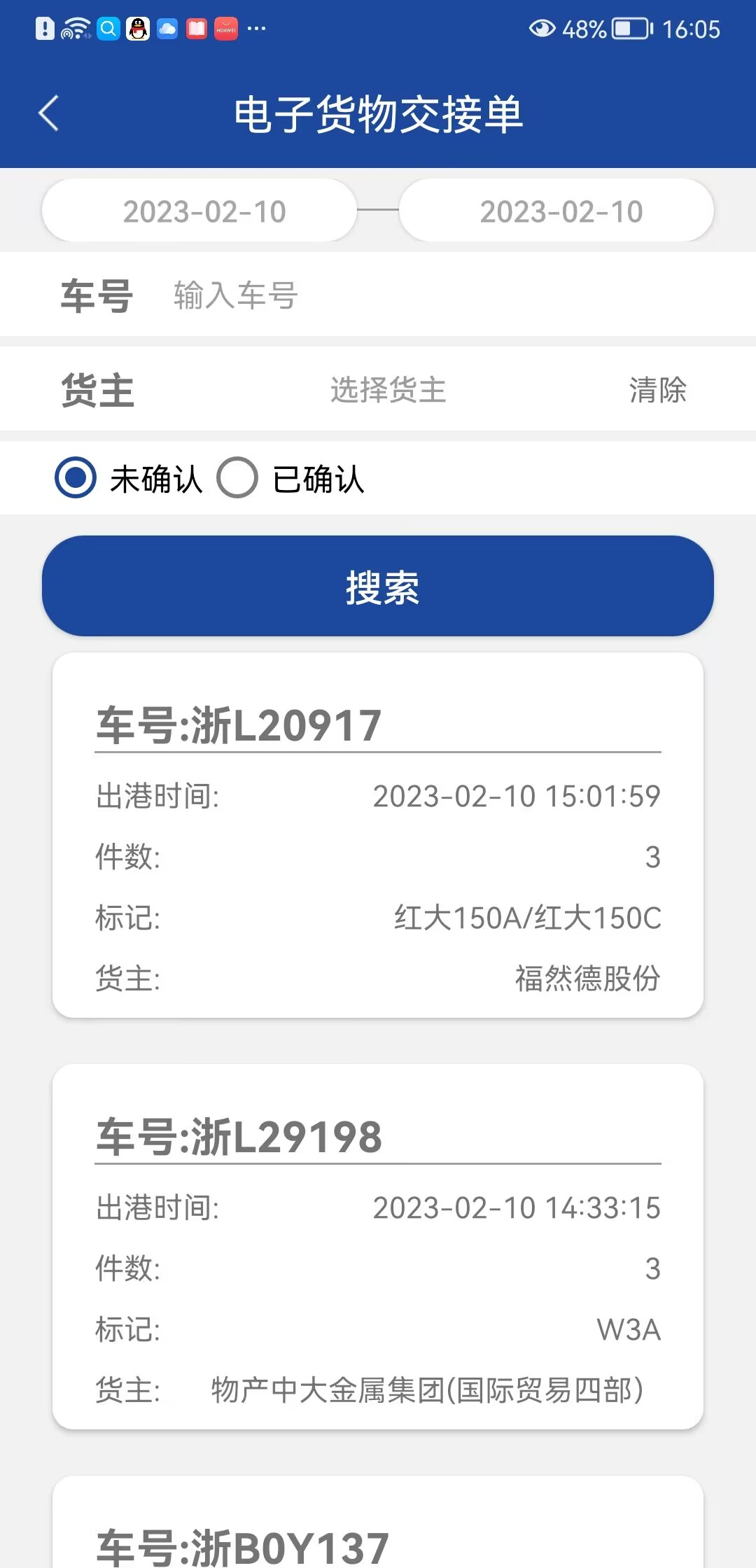The image size is (756, 1568).
Task: Open the 选择货主 selector
Action: 388,390
